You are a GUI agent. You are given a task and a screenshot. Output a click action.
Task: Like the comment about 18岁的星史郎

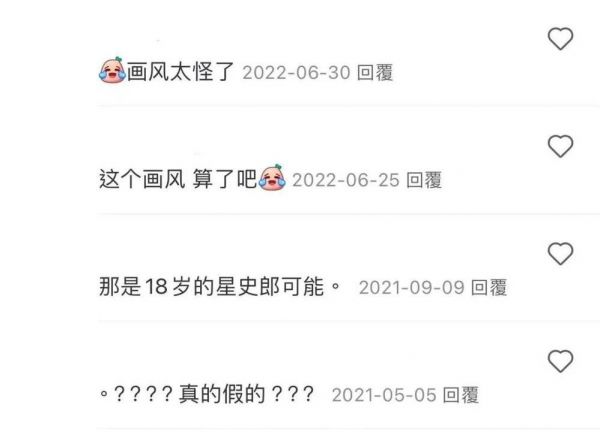pyautogui.click(x=562, y=253)
